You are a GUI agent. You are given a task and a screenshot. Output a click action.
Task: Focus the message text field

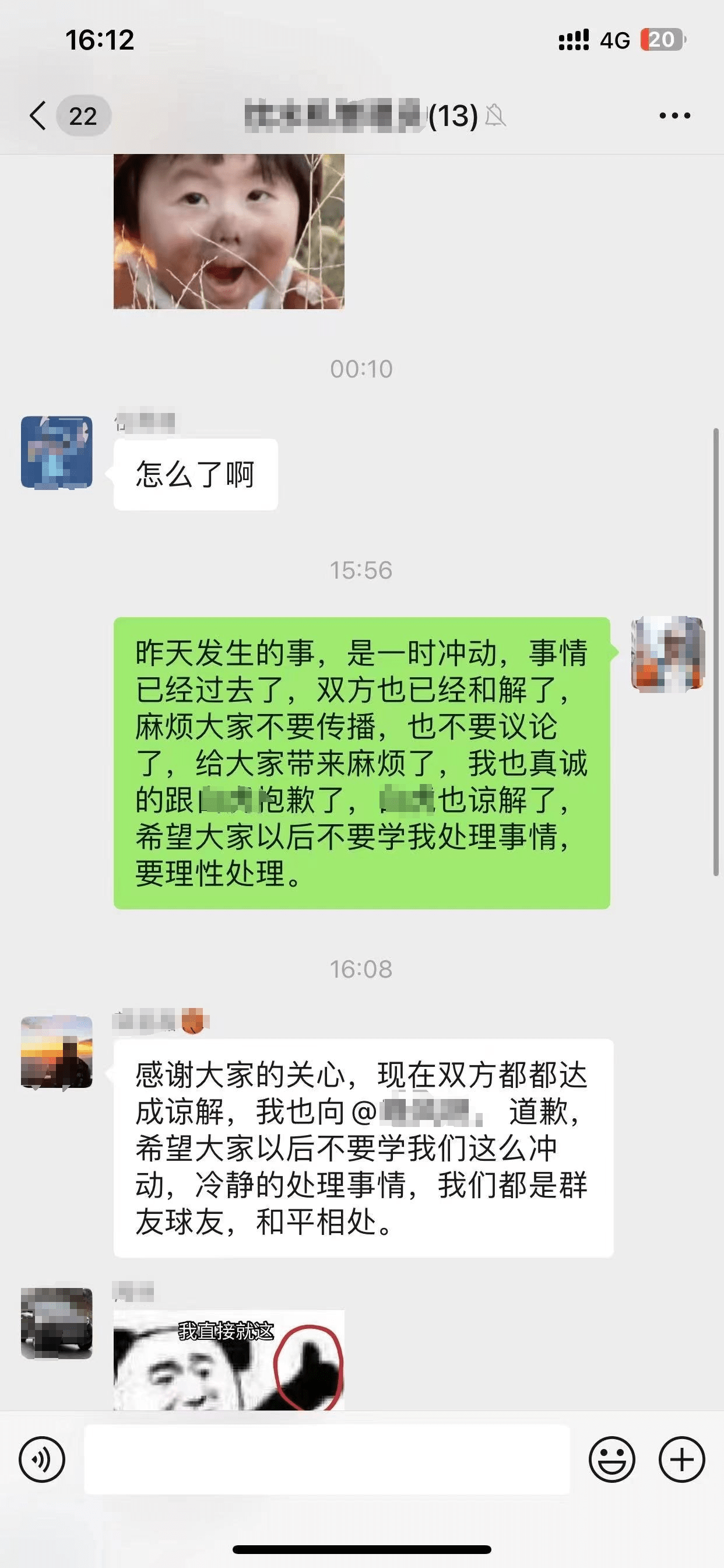pyautogui.click(x=326, y=1459)
